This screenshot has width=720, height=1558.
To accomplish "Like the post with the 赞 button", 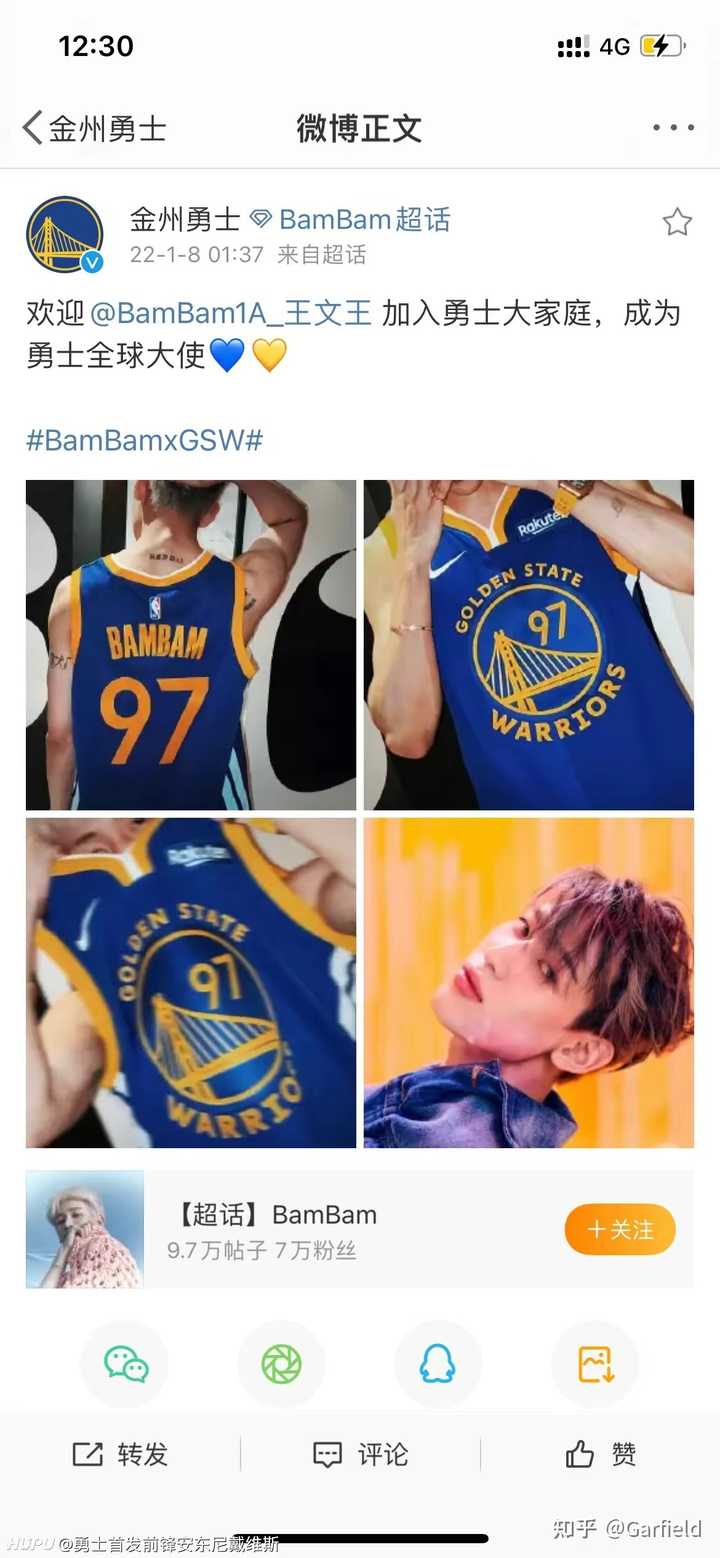I will coord(601,1454).
